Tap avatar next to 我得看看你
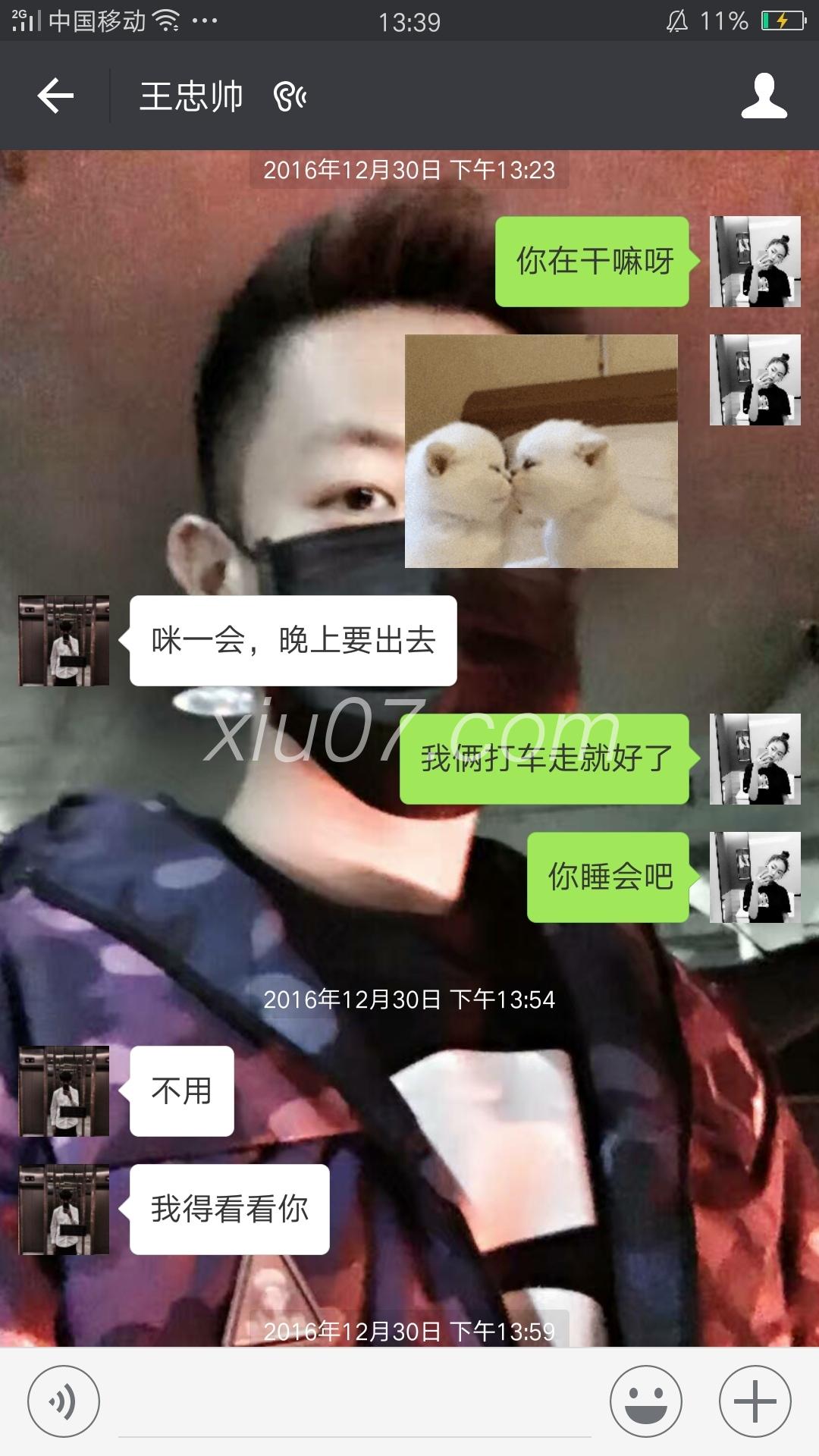Viewport: 819px width, 1456px height. [x=64, y=1210]
